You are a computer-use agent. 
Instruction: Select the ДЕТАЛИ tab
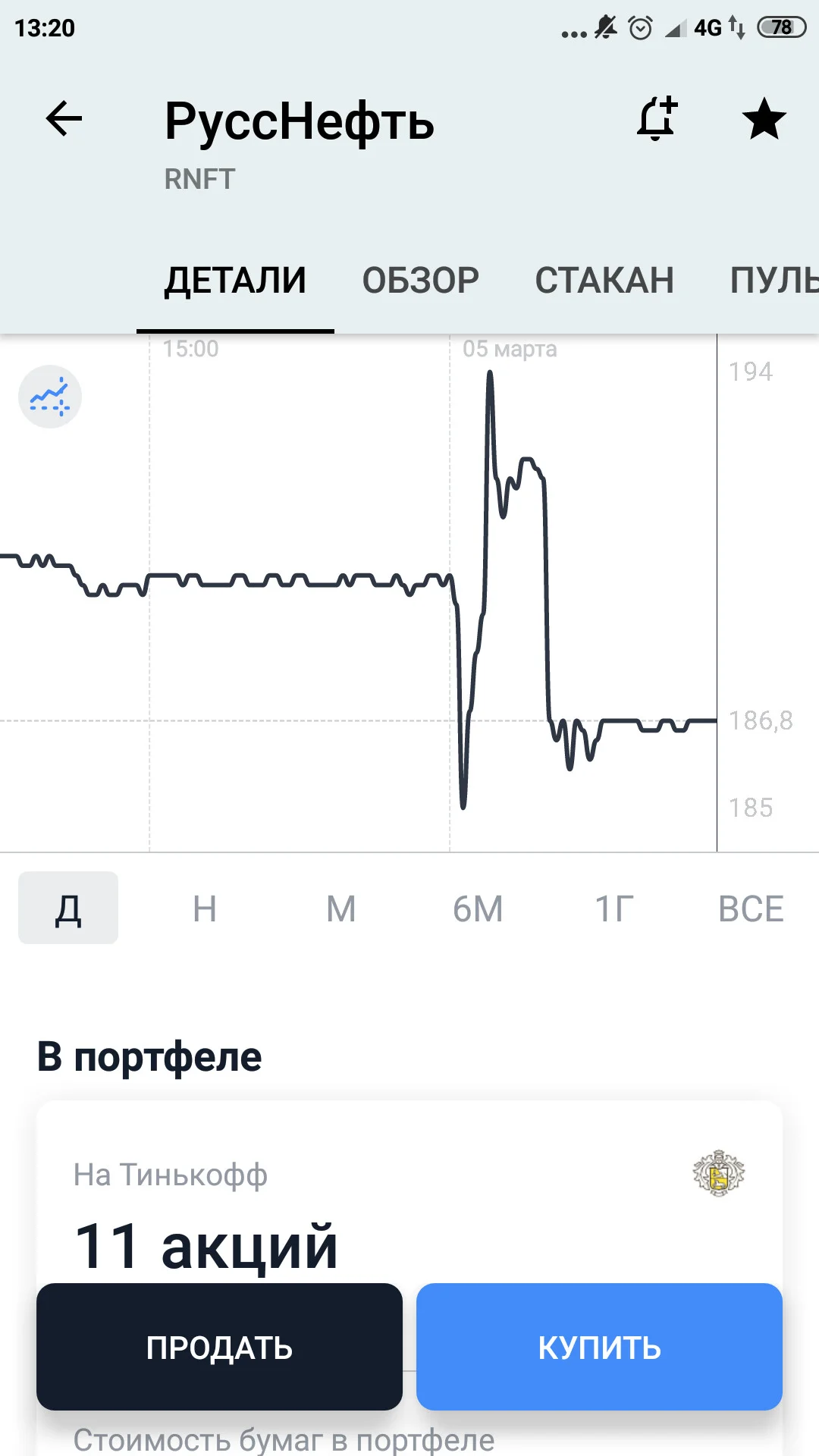point(235,280)
